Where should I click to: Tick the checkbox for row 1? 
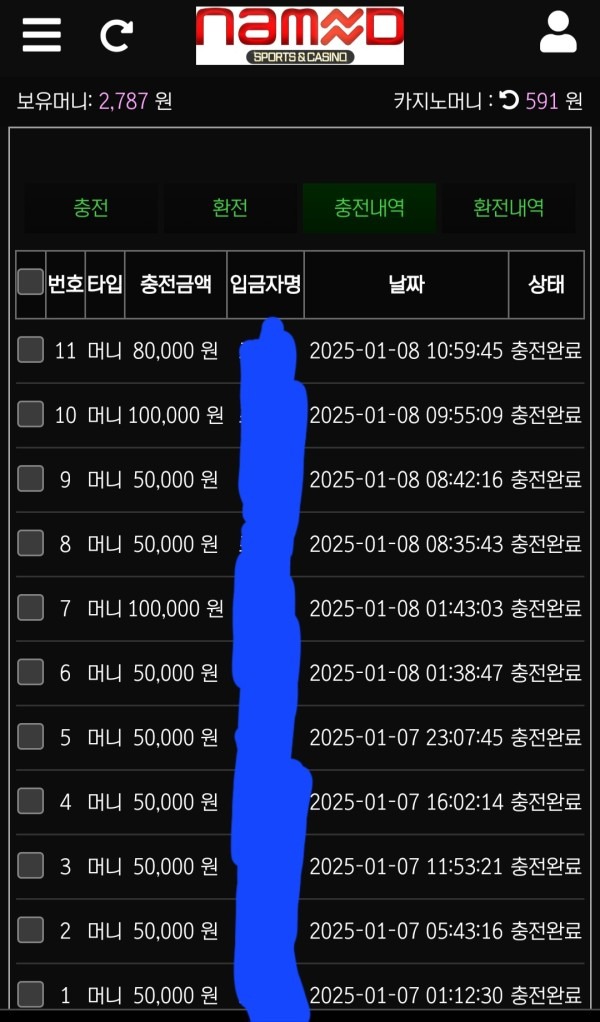(31, 995)
